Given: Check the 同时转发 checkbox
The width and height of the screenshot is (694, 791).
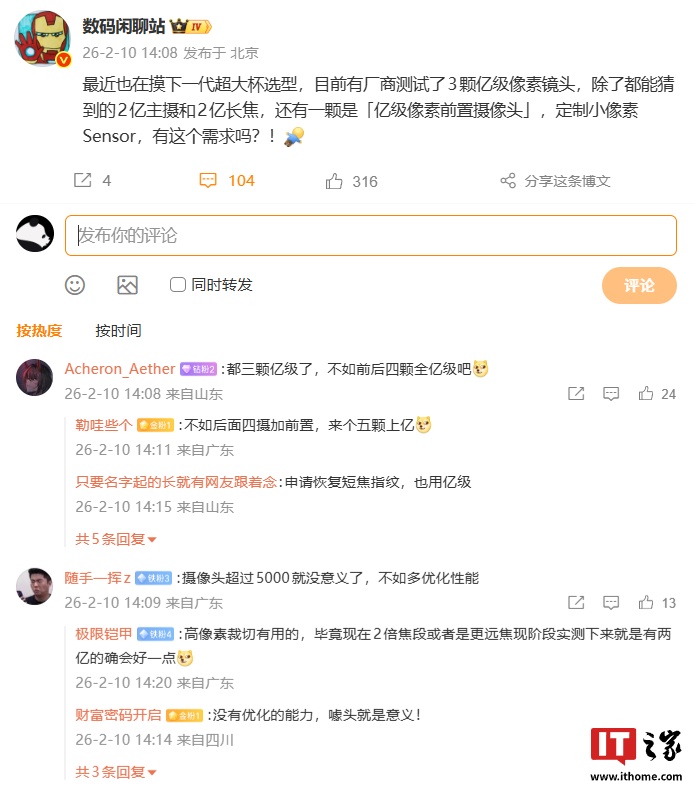Looking at the screenshot, I should click(178, 285).
